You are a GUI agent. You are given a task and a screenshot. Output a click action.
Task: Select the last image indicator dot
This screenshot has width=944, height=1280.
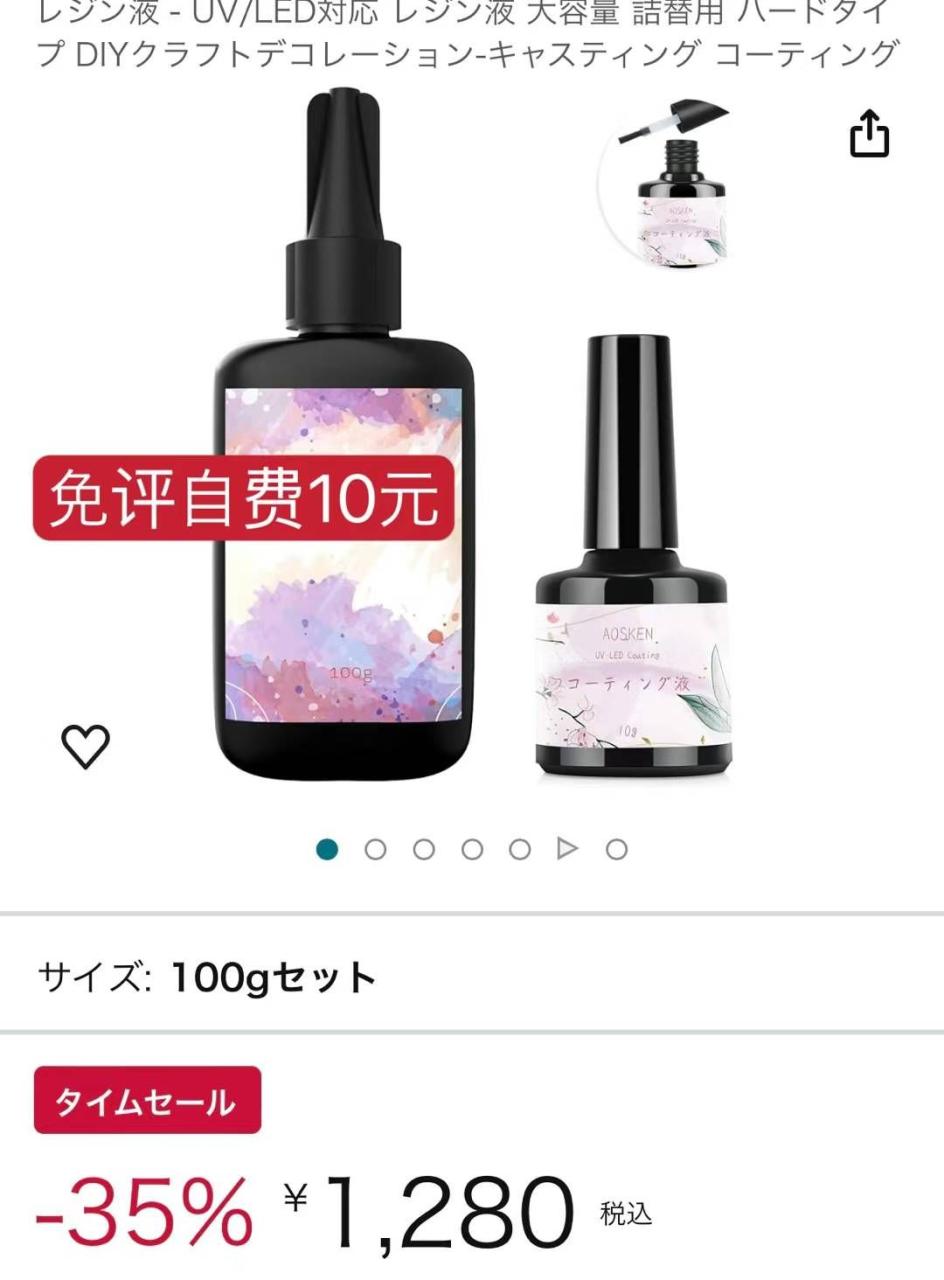[617, 849]
